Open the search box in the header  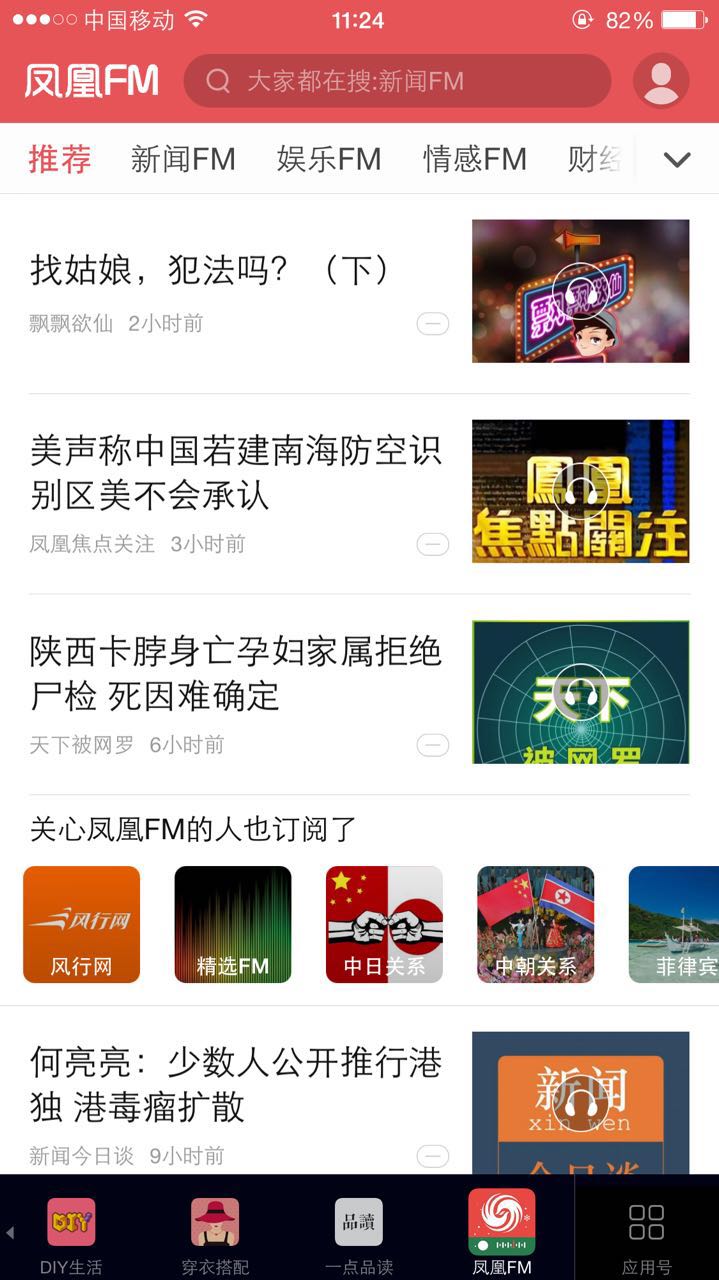tap(397, 80)
